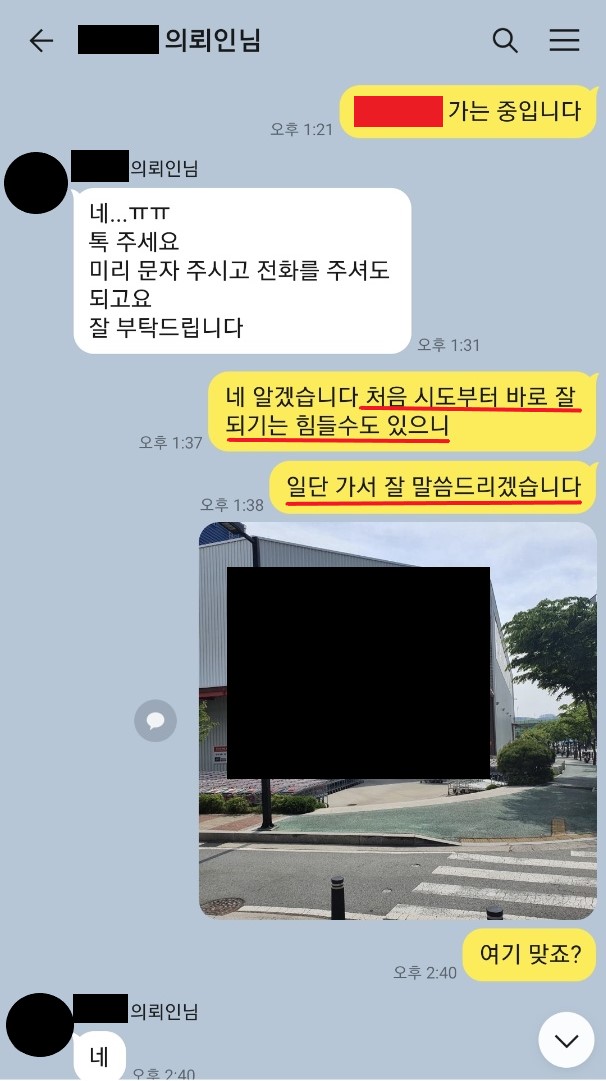
Task: Open the chat room menu
Action: coord(565,41)
